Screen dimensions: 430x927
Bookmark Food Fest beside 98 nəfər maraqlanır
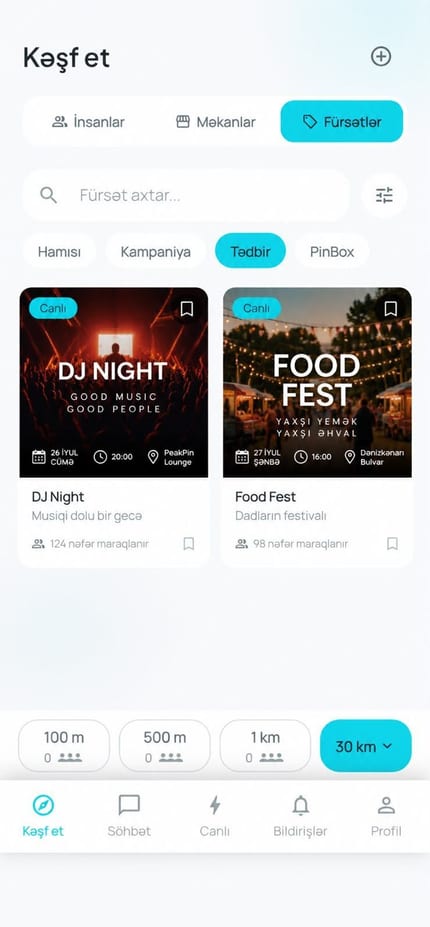pyautogui.click(x=392, y=543)
